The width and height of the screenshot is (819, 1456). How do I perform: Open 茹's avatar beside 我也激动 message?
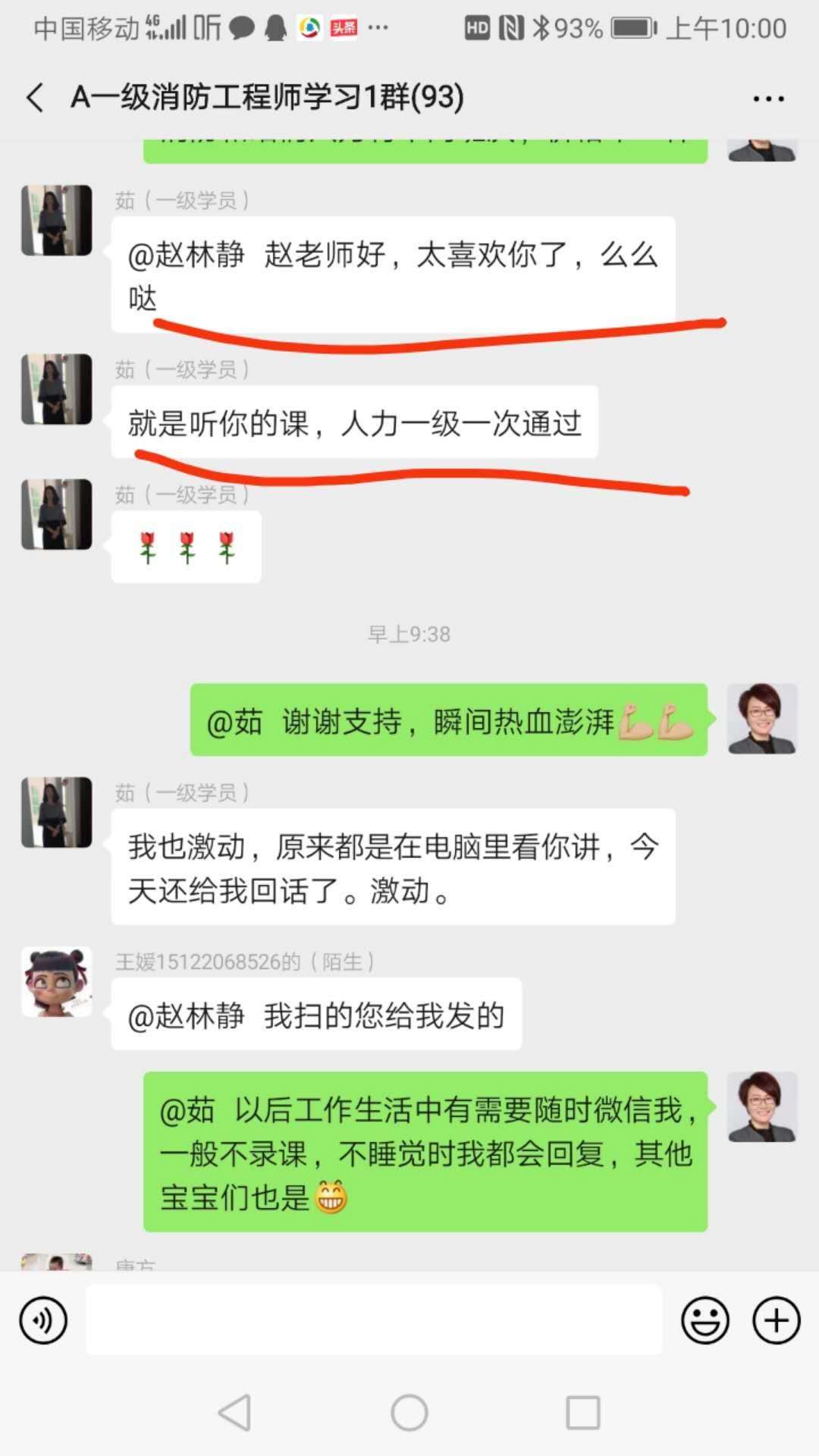(x=57, y=812)
